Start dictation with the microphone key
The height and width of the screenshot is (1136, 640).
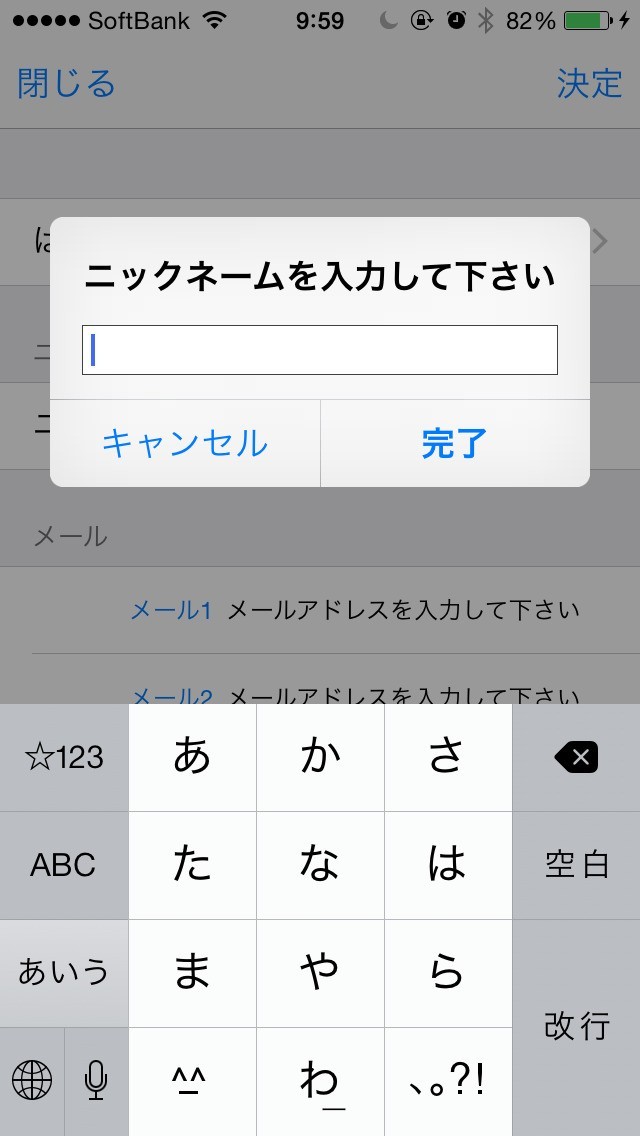(96, 1081)
